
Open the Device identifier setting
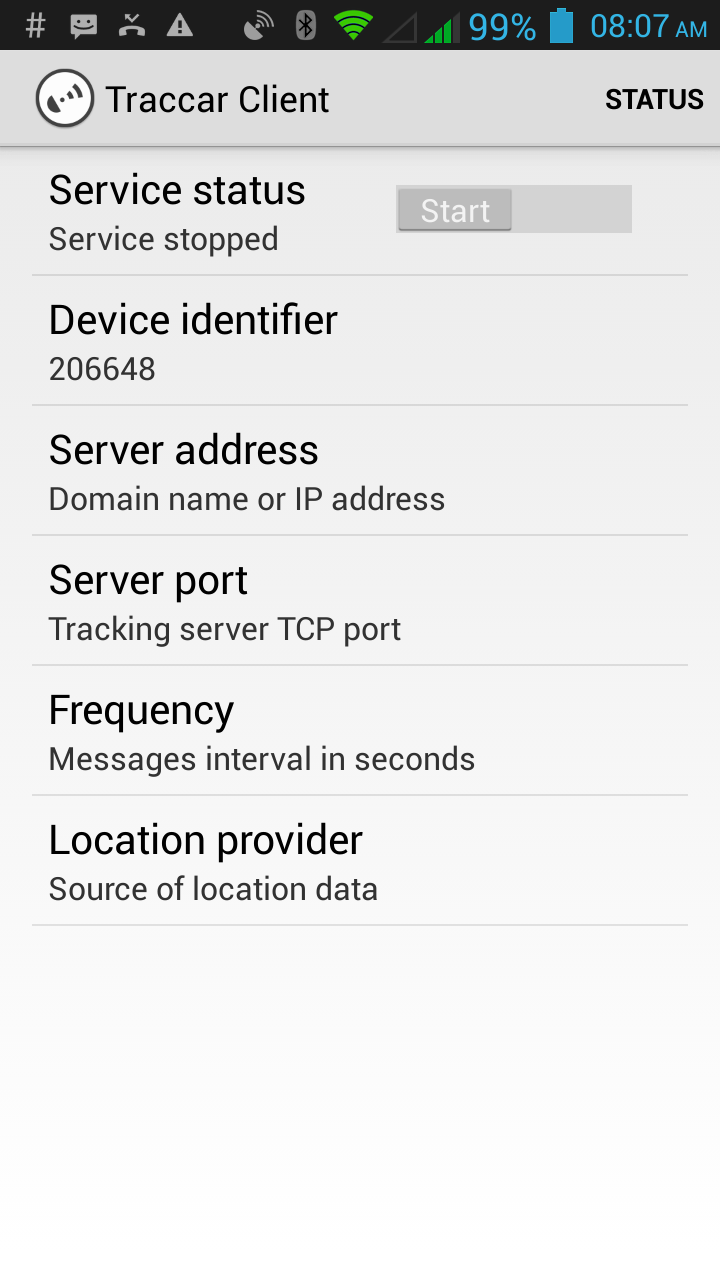coord(360,341)
